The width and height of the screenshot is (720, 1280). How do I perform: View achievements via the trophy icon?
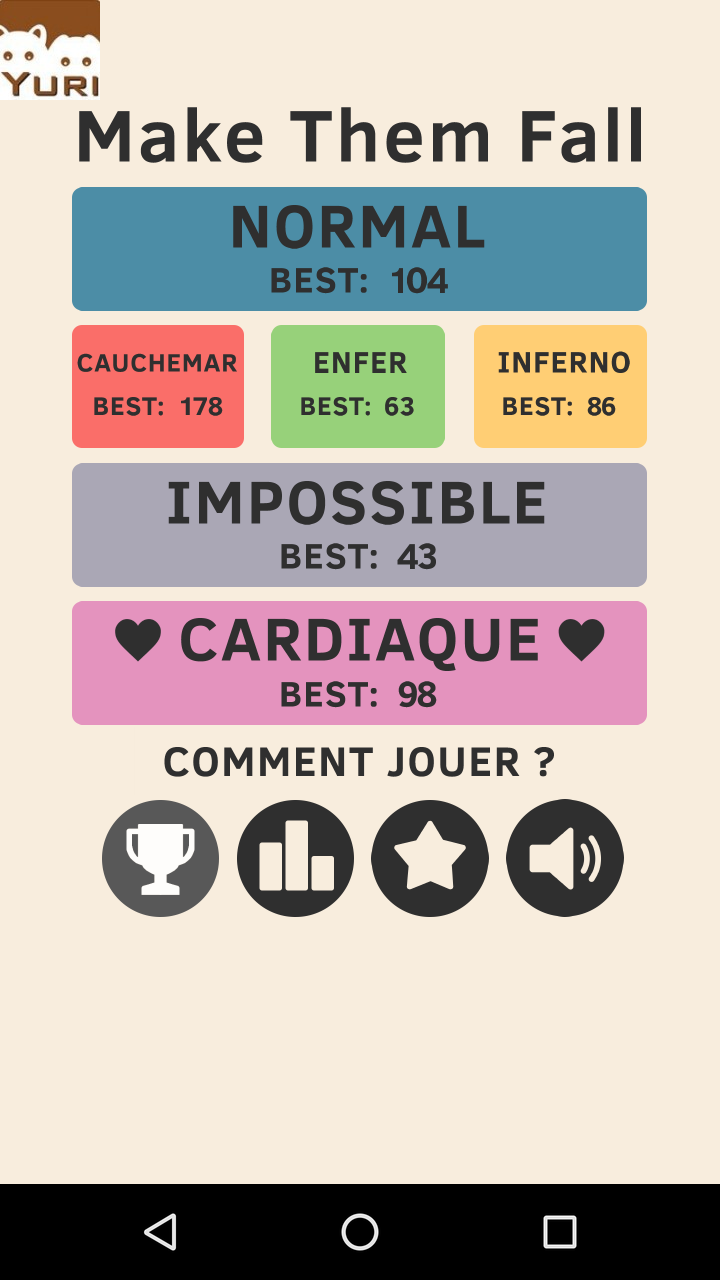(160, 858)
